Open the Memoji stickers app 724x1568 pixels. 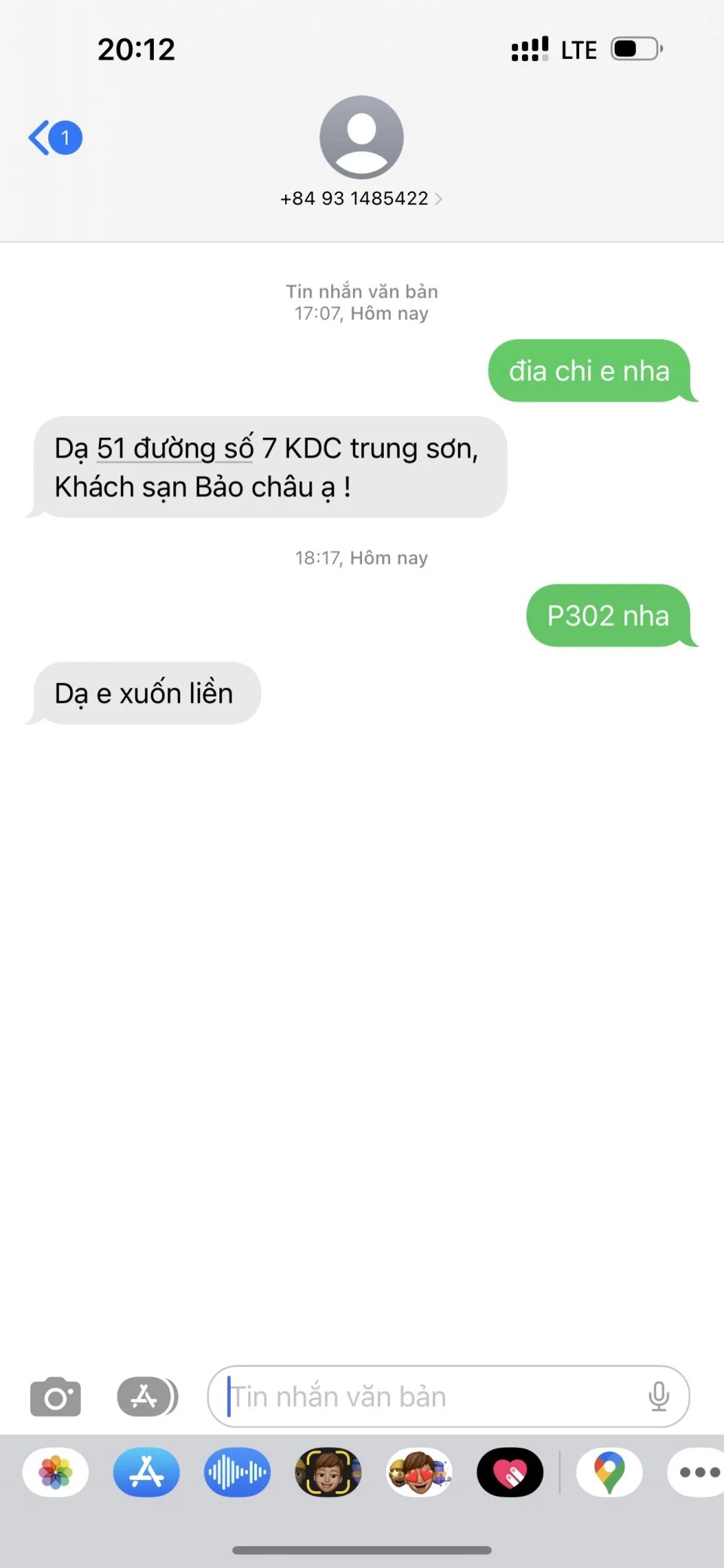(x=419, y=1472)
